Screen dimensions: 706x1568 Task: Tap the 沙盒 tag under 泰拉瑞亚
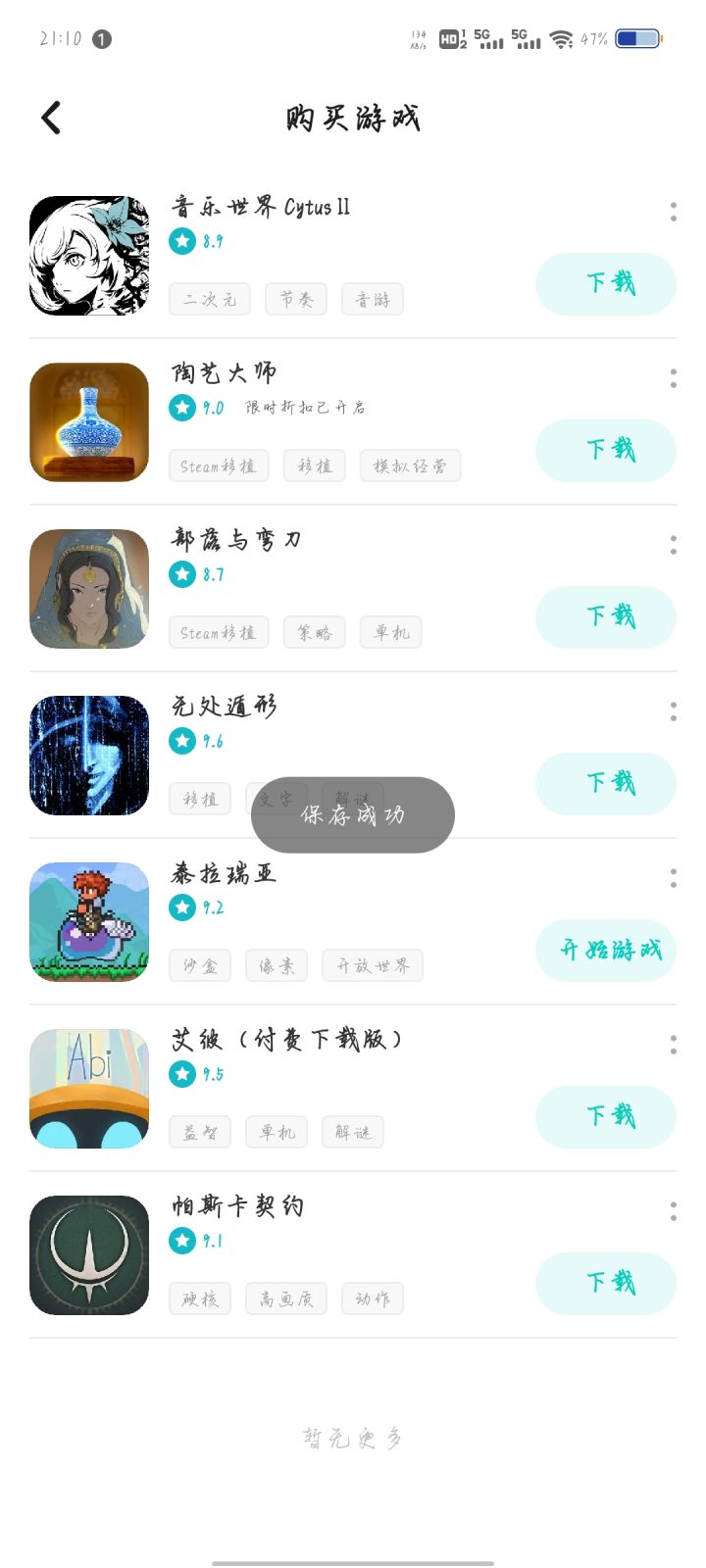[x=200, y=965]
